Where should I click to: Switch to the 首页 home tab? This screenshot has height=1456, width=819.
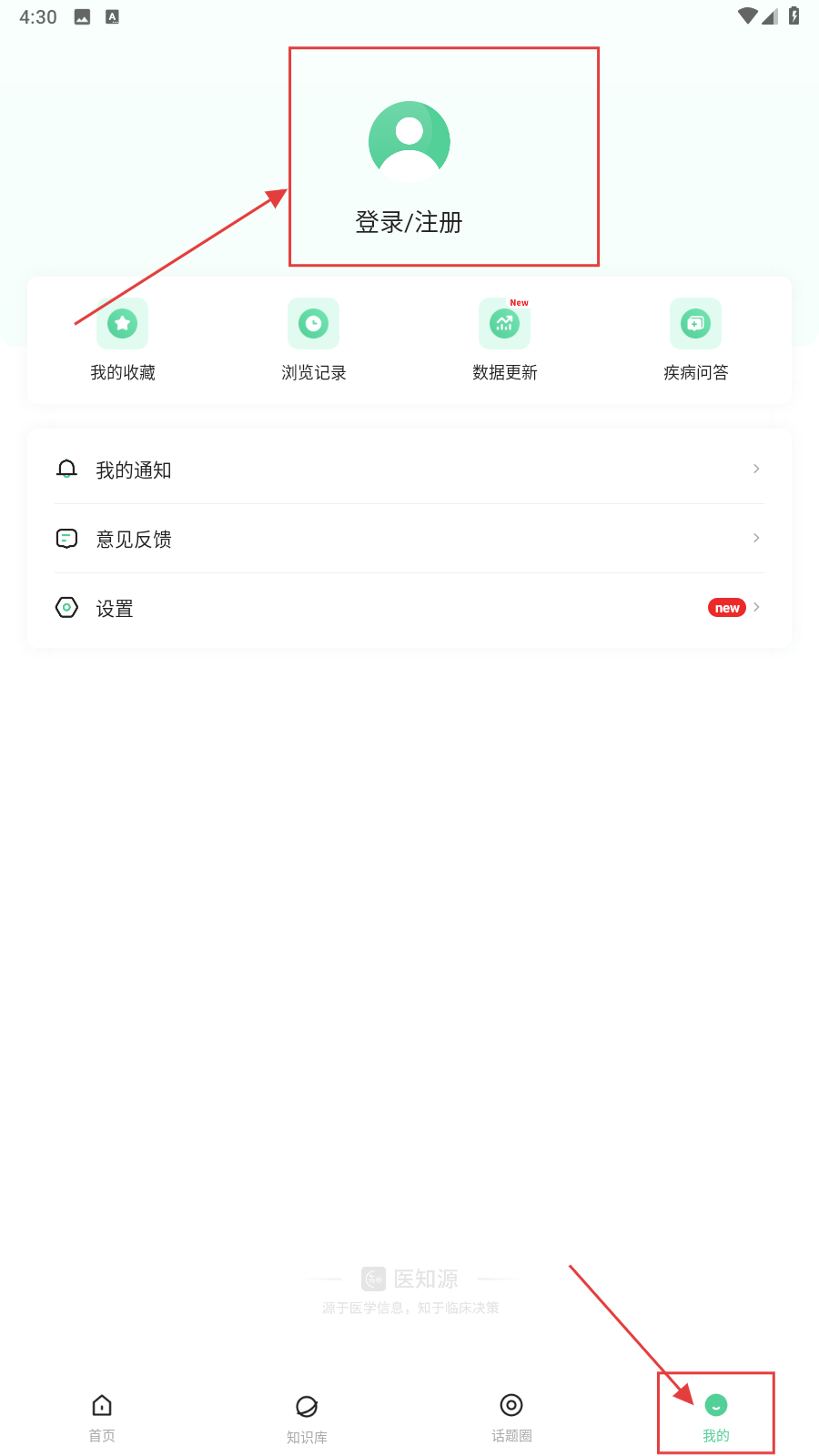point(102,1417)
